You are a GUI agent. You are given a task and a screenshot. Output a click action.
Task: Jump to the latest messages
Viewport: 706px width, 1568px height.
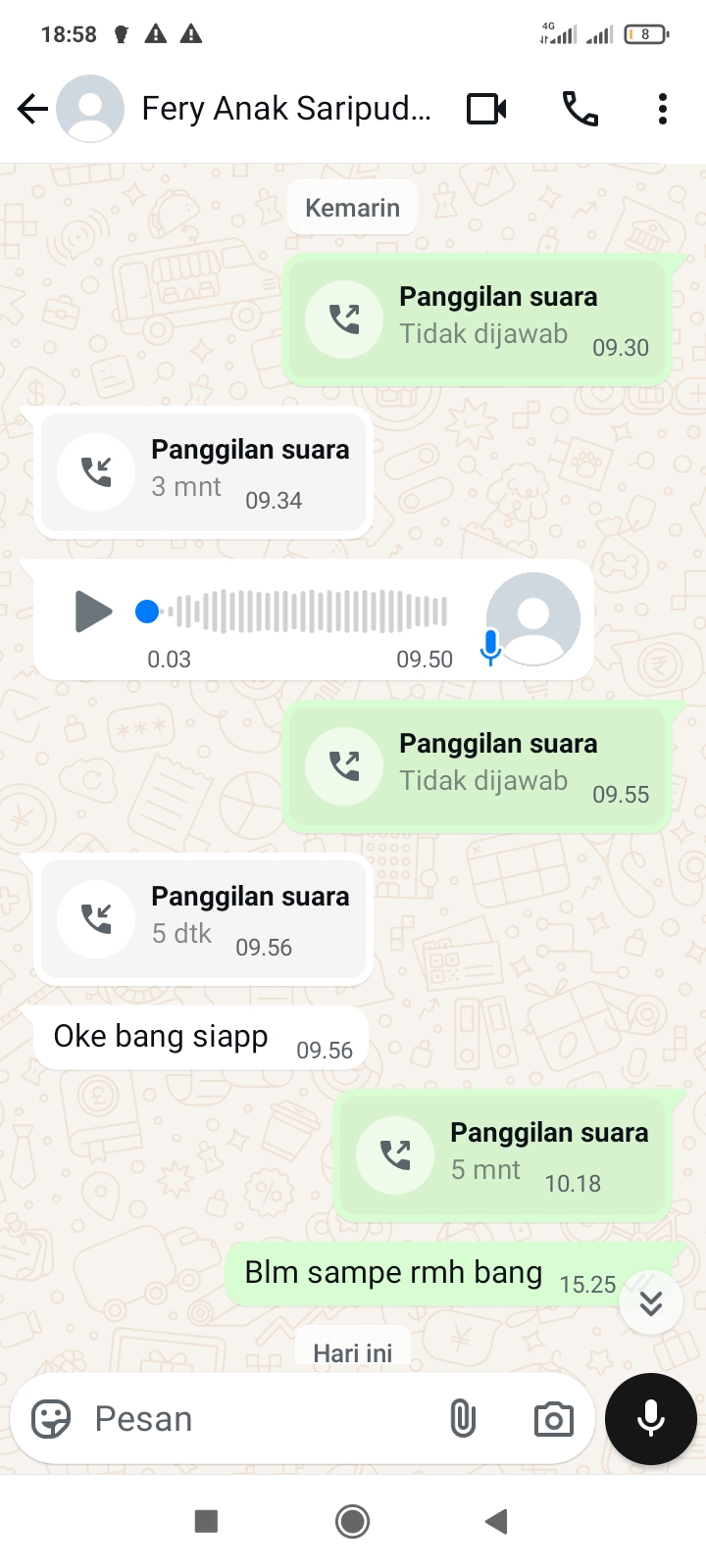651,1302
